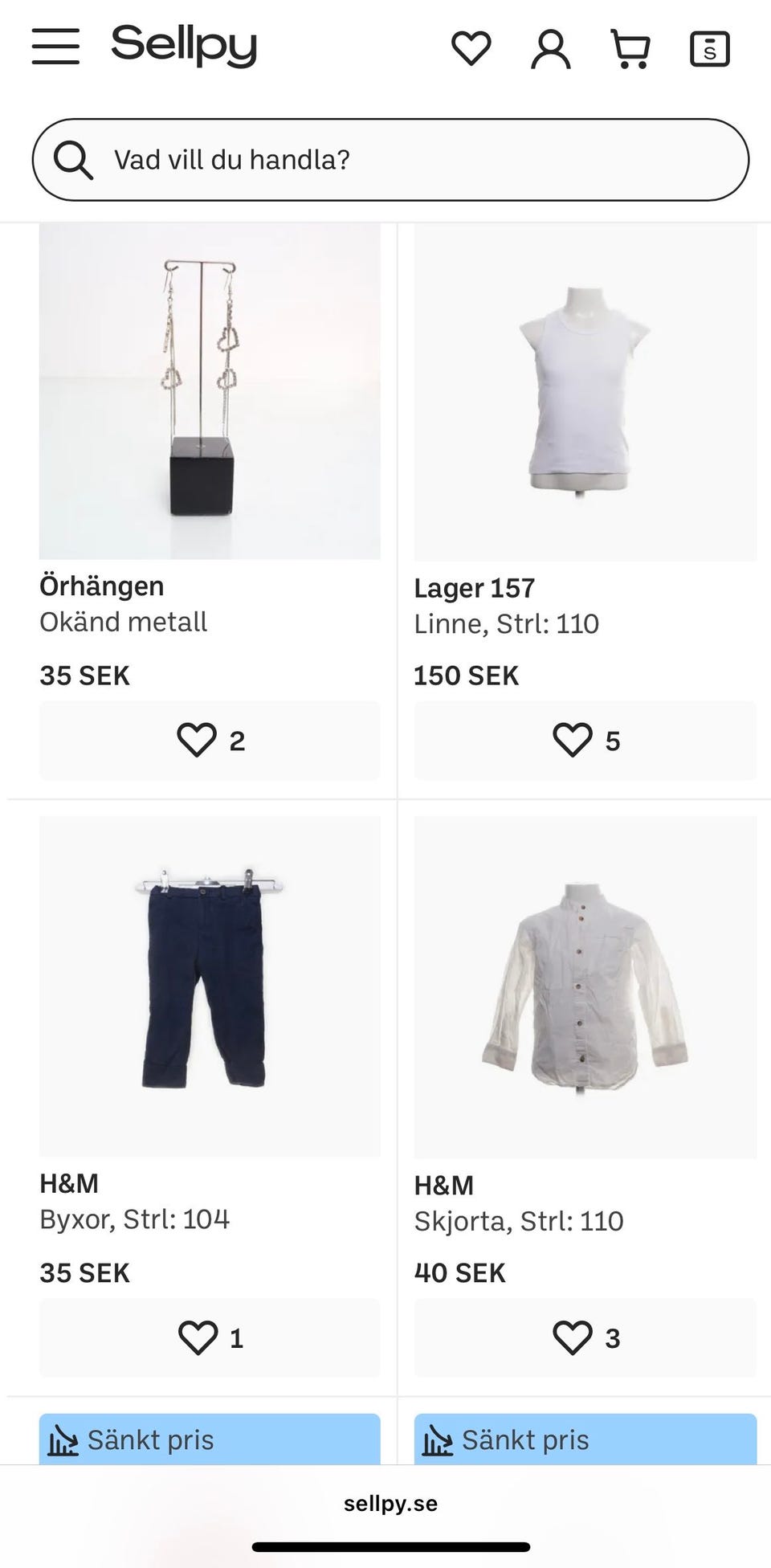The height and width of the screenshot is (1568, 771).
Task: View the shopping cart
Action: 631,48
